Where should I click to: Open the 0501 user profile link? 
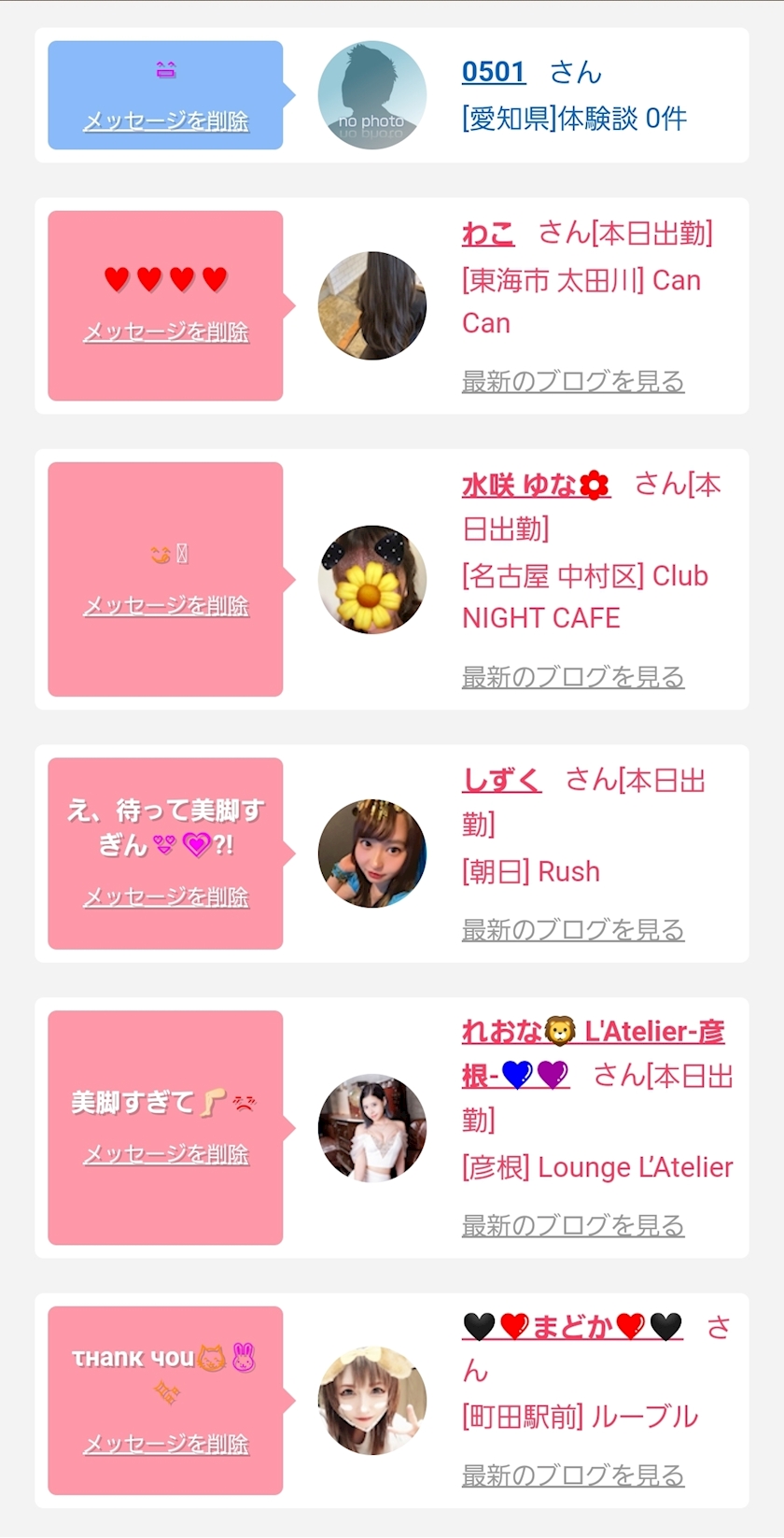click(493, 72)
